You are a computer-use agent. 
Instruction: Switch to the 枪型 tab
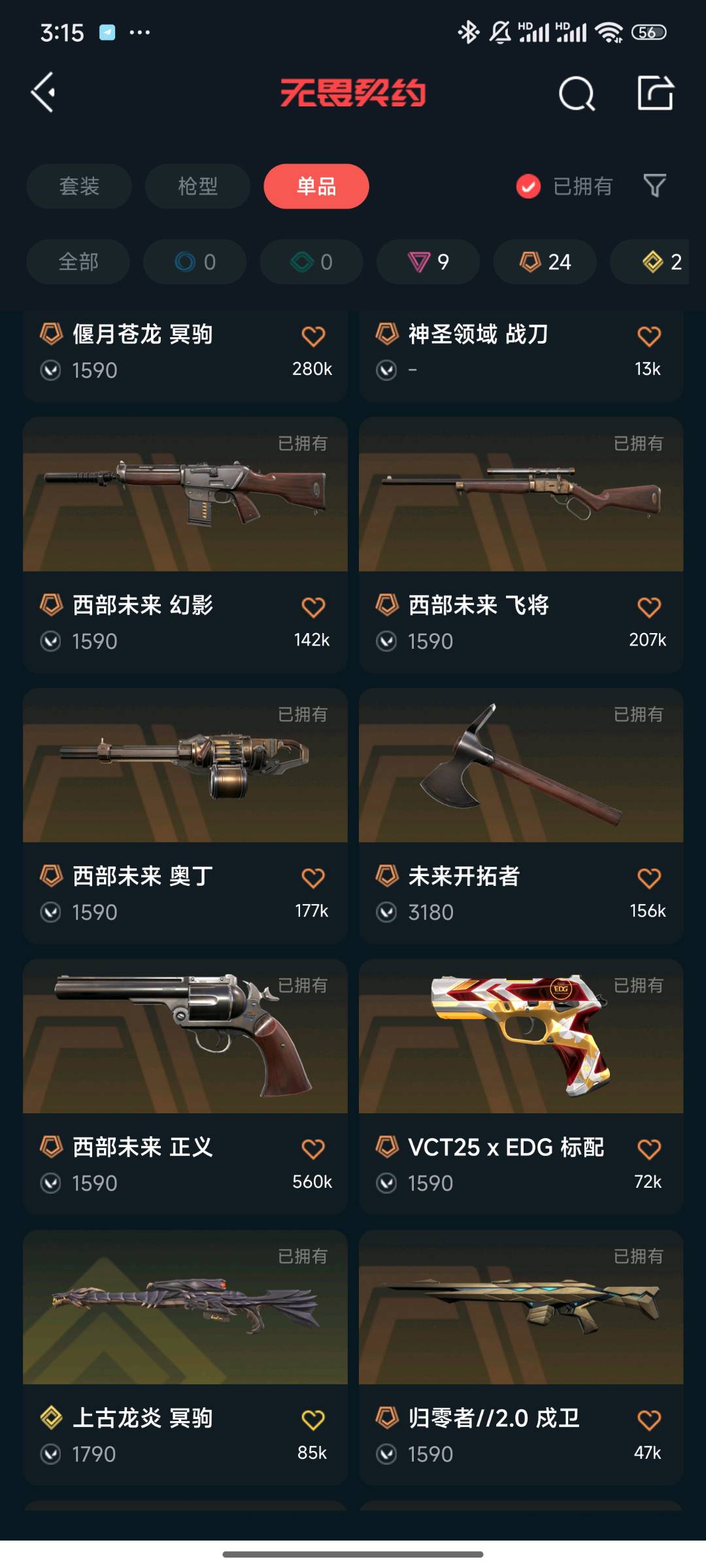pyautogui.click(x=197, y=186)
